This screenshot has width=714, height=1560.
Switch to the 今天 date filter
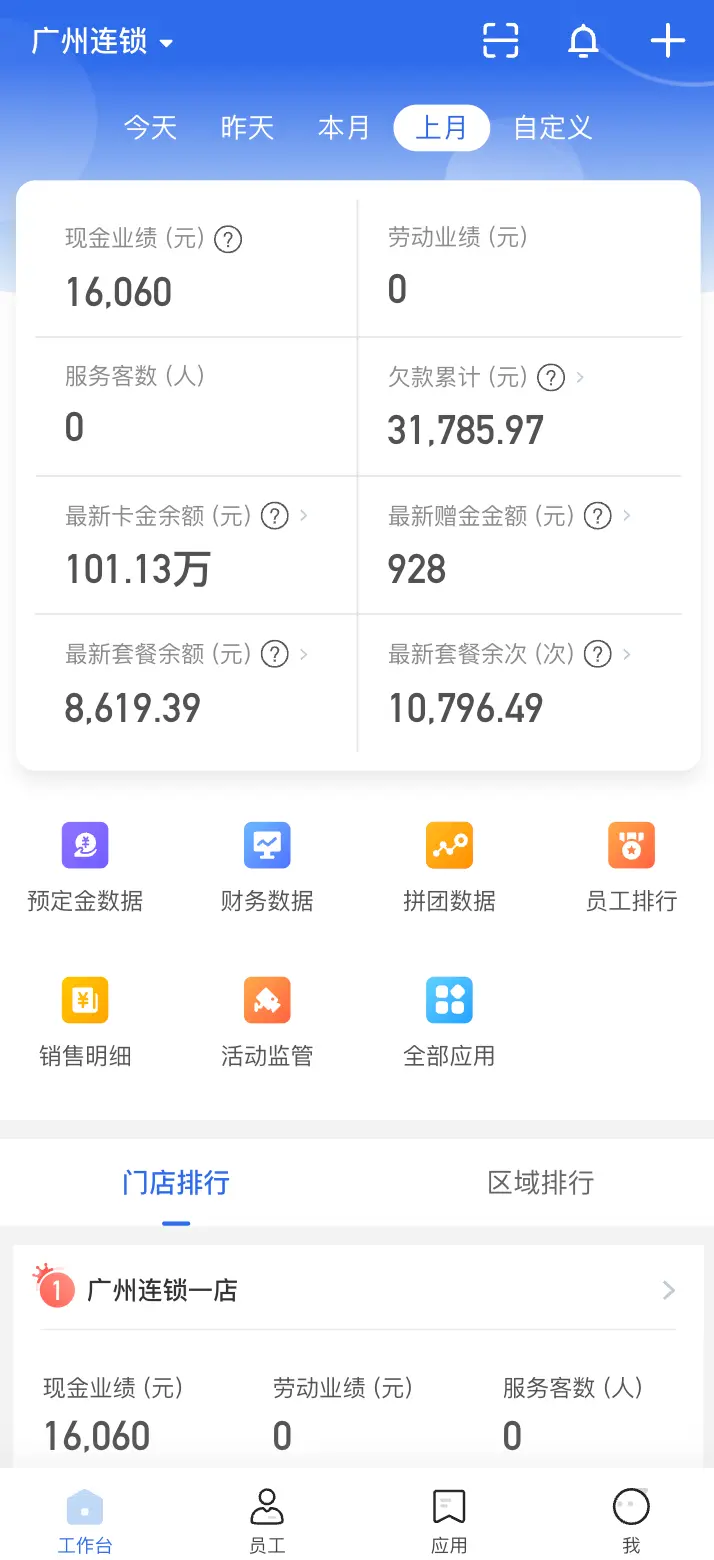click(150, 128)
